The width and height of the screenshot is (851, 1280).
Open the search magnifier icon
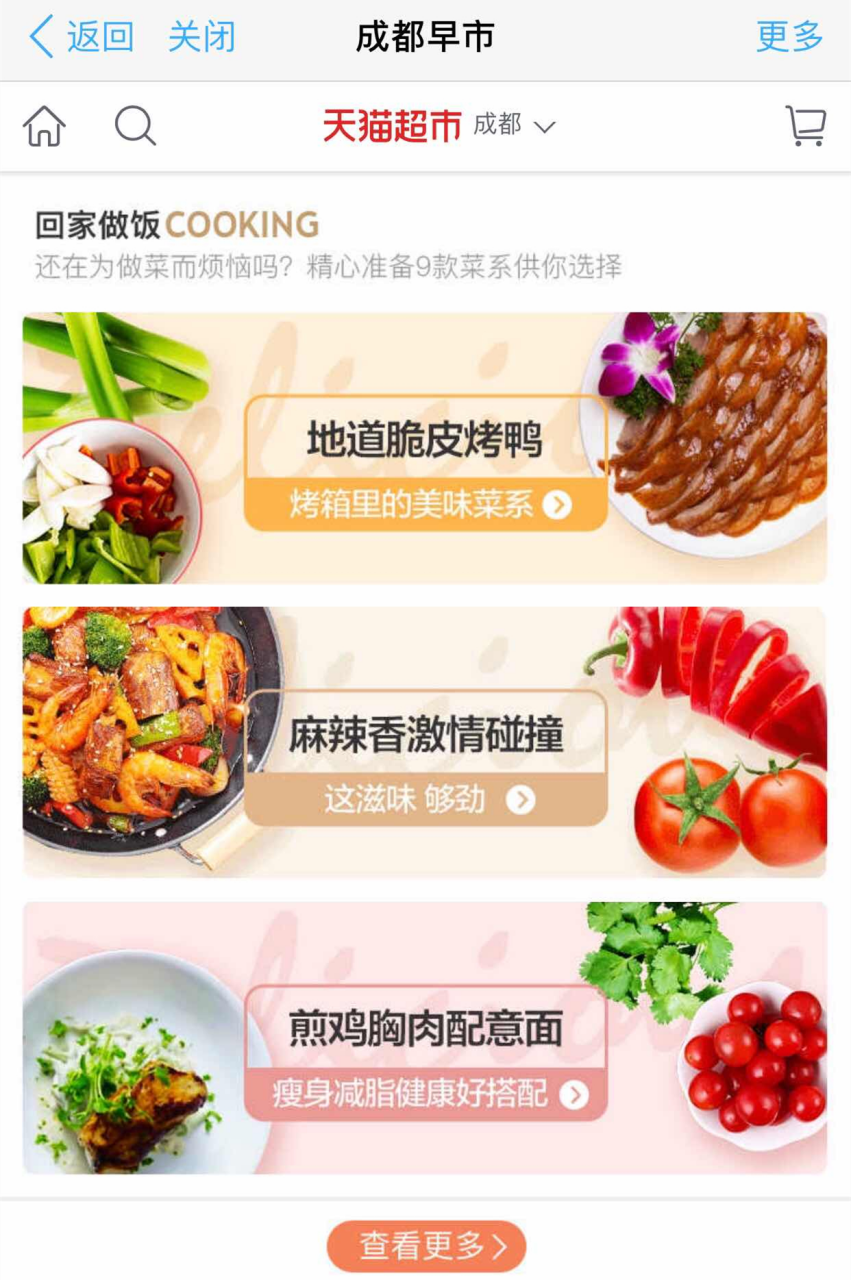coord(135,127)
